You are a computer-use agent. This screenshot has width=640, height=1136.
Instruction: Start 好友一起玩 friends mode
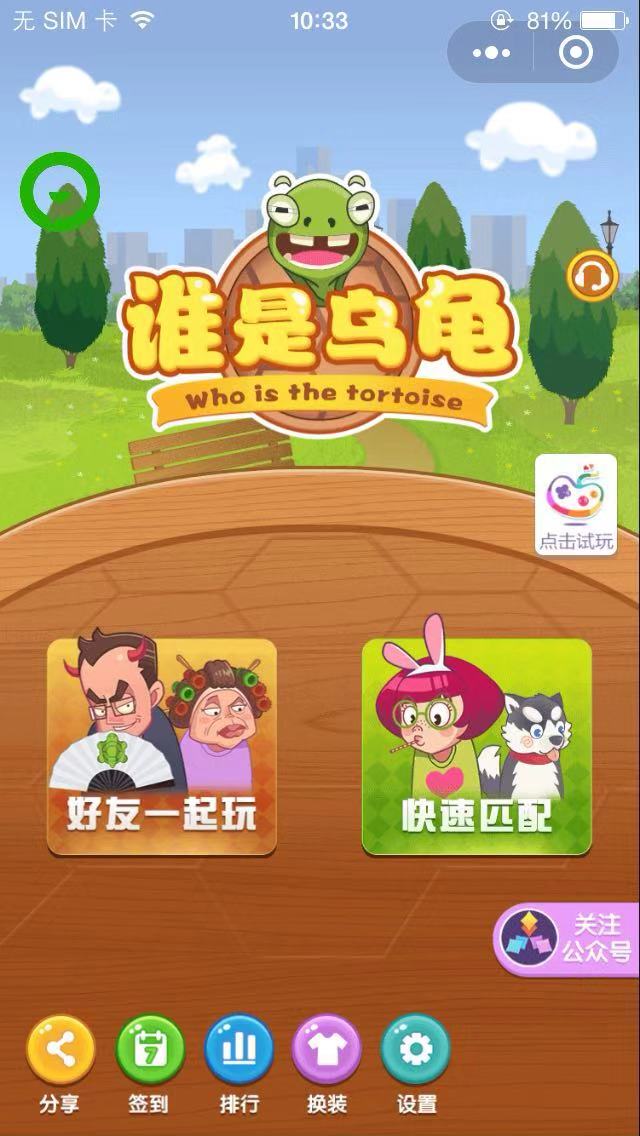(x=162, y=746)
